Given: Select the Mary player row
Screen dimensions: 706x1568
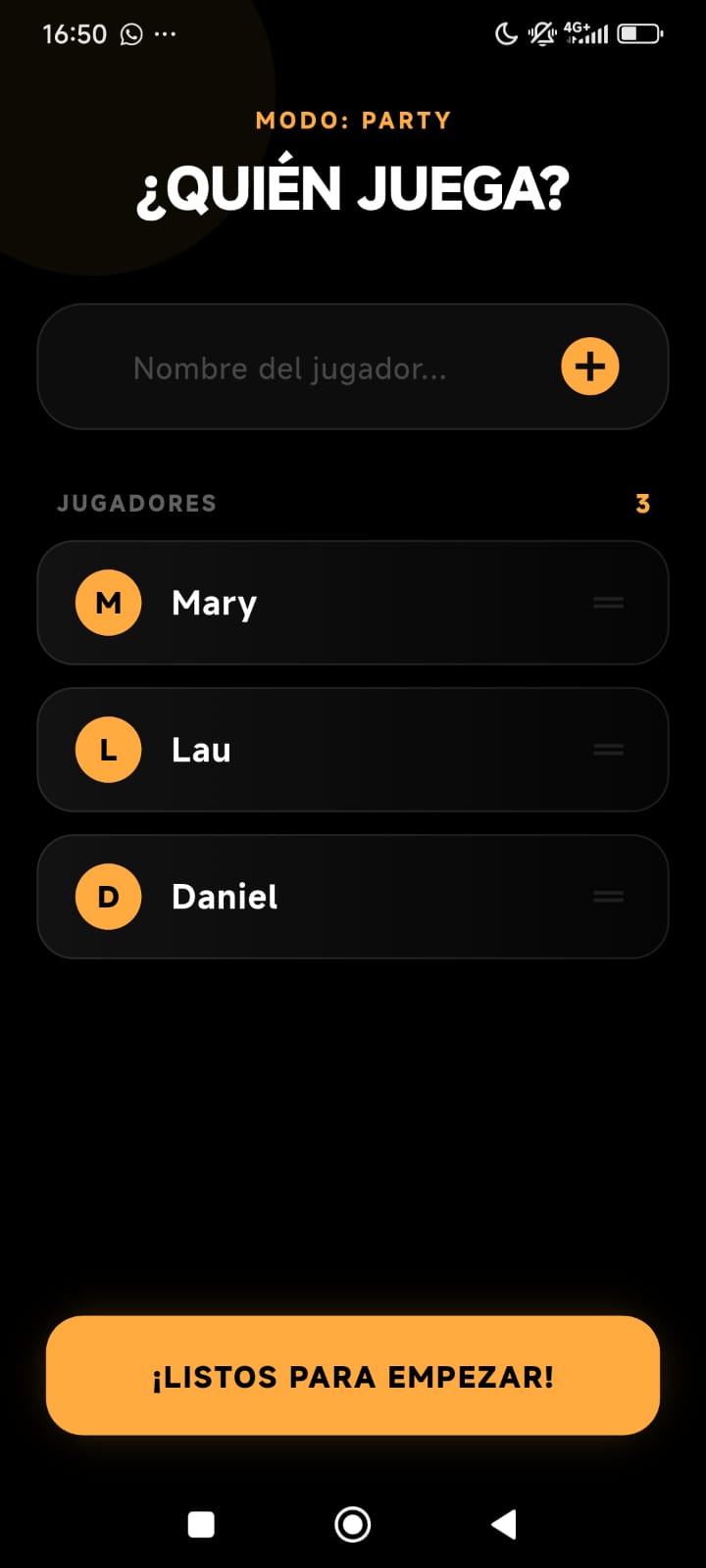Looking at the screenshot, I should [353, 603].
